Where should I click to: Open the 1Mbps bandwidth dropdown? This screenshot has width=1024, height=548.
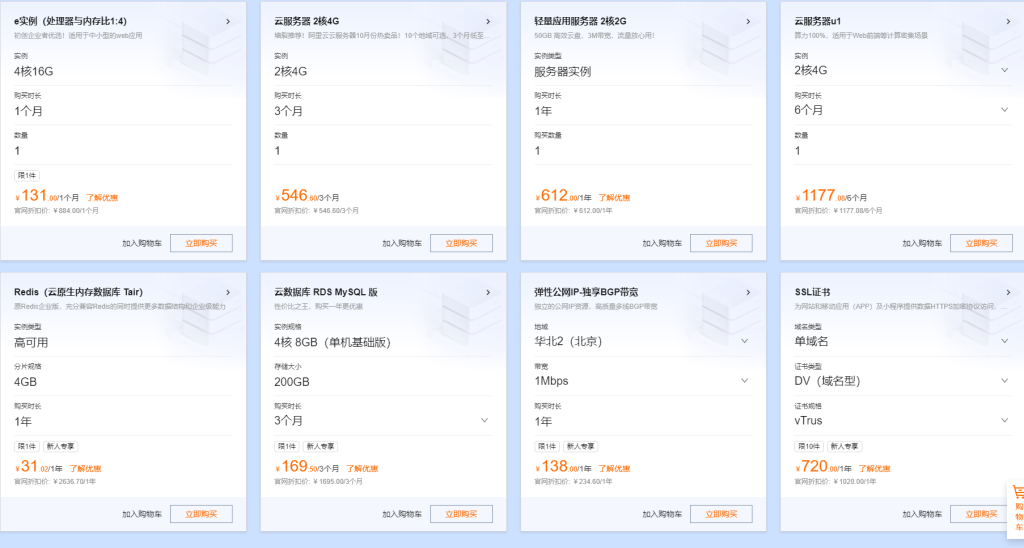point(744,381)
